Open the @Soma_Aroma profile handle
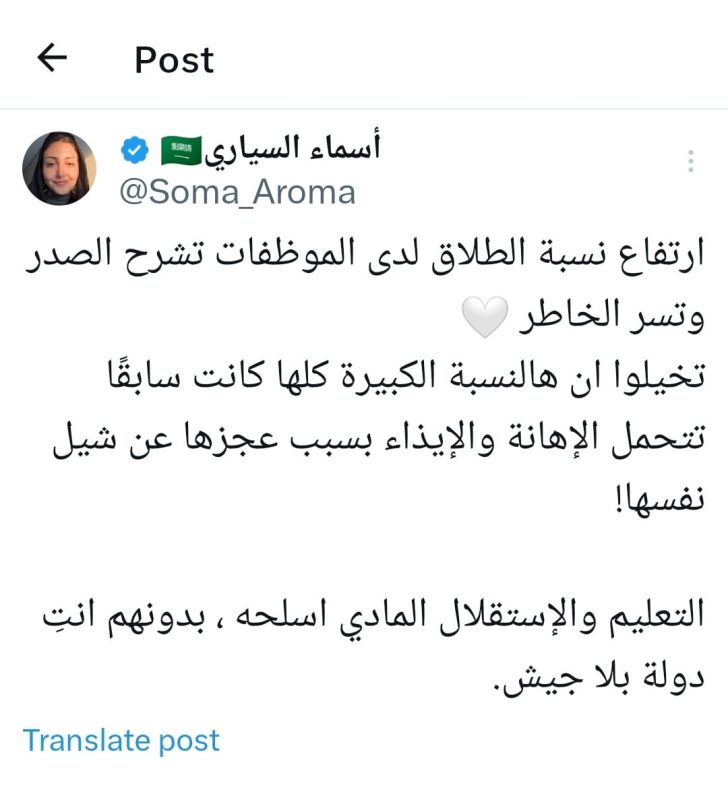 click(237, 191)
